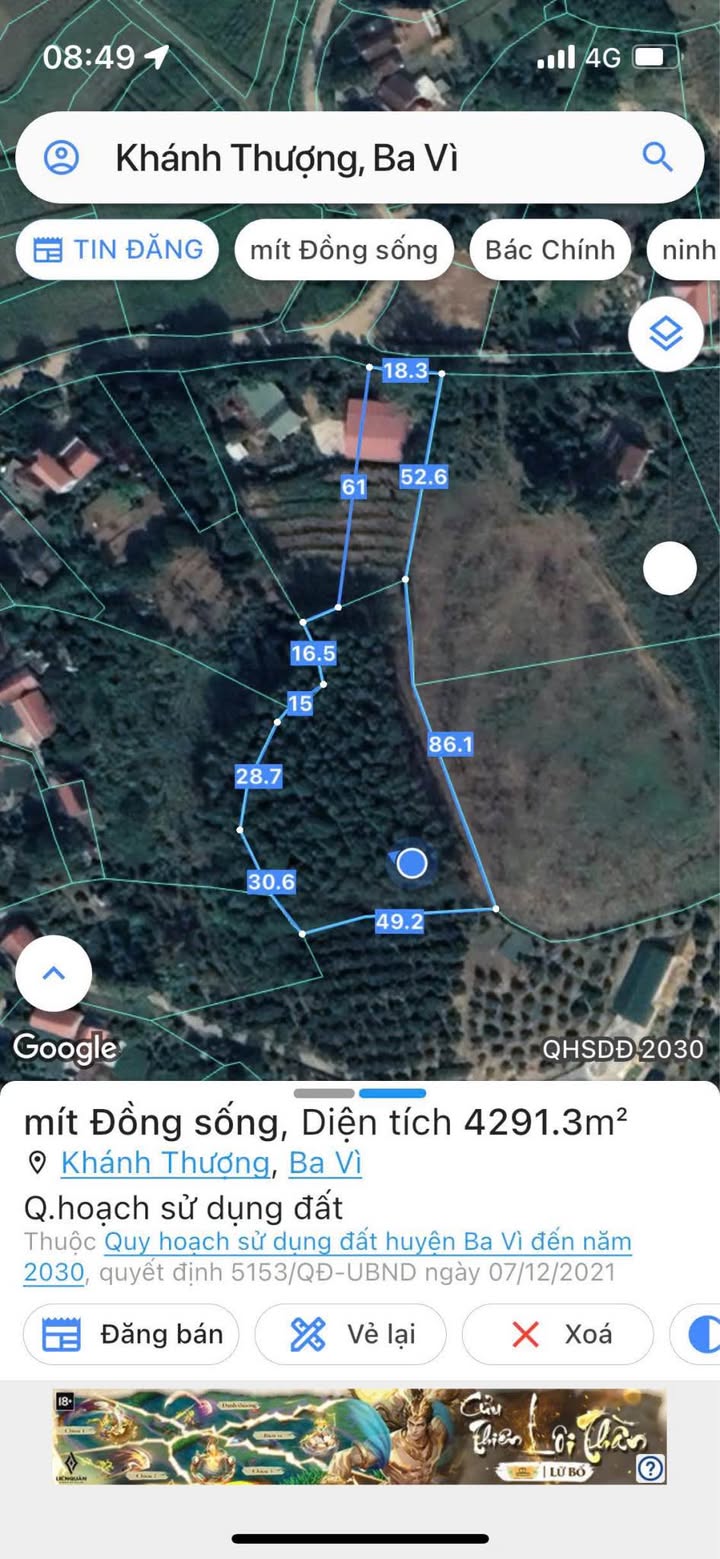
Task: Open the Ba Vì link
Action: (325, 1163)
